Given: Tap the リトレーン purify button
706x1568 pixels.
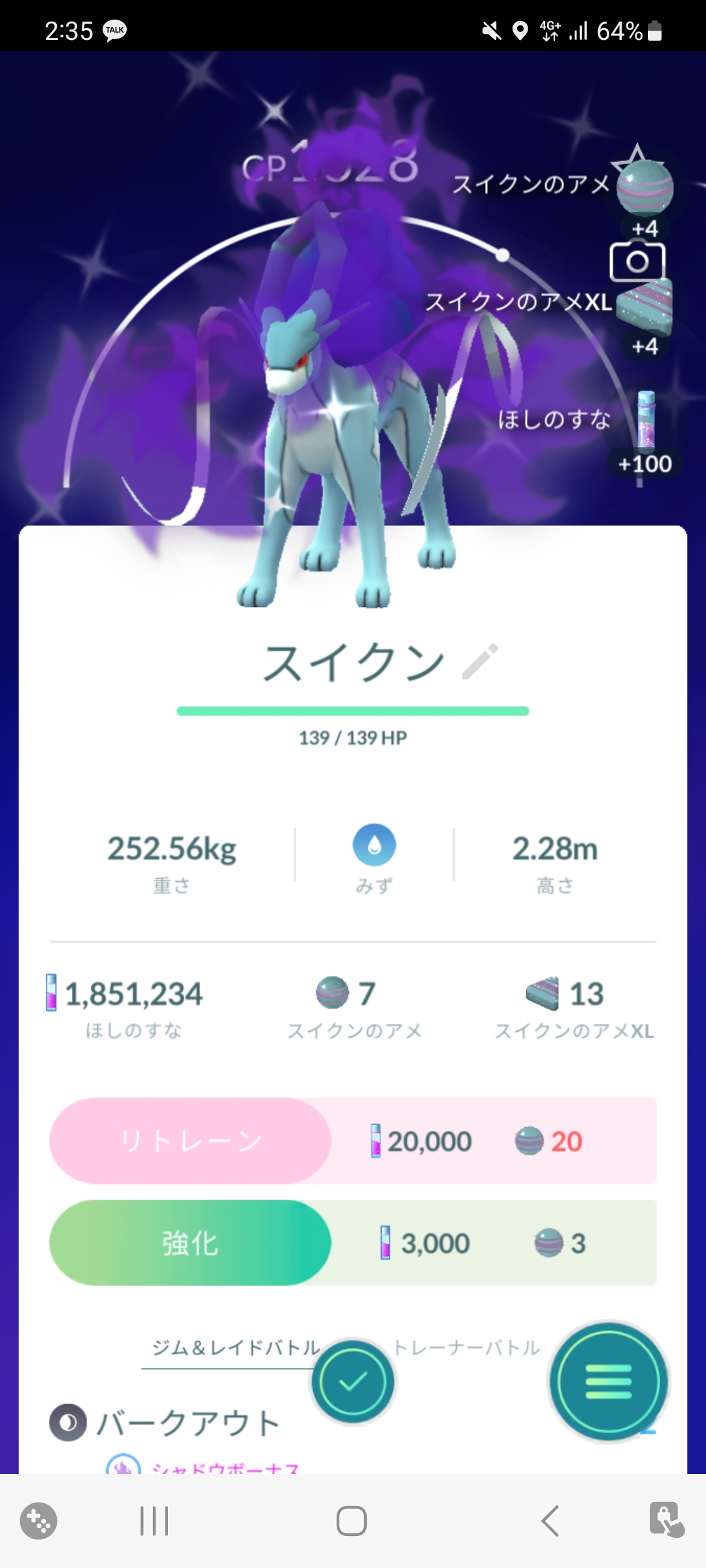Looking at the screenshot, I should tap(190, 1141).
